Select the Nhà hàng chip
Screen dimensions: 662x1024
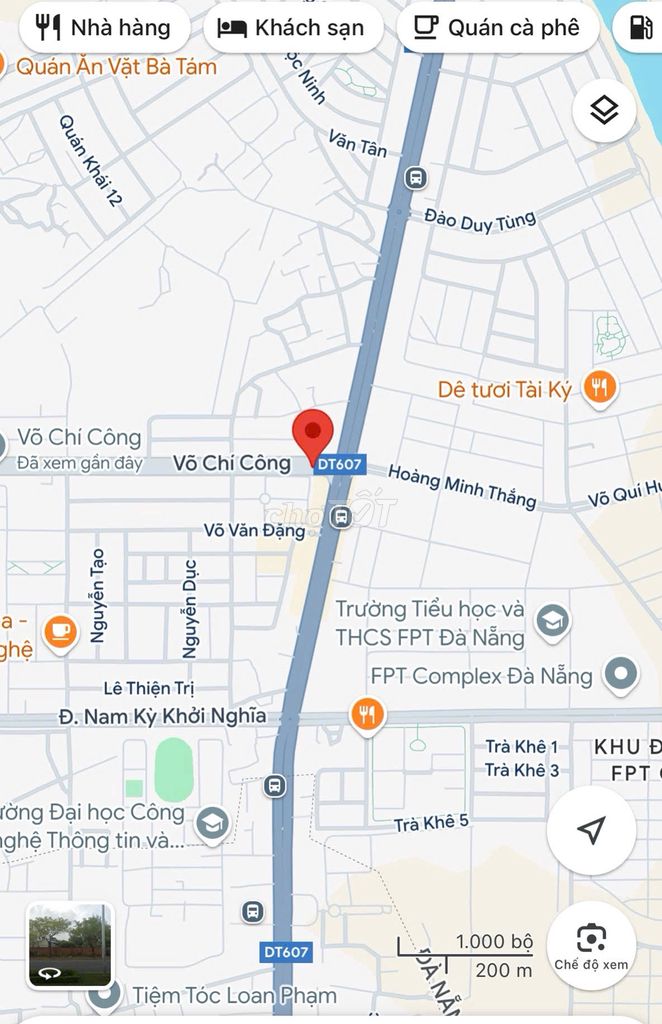(x=104, y=28)
